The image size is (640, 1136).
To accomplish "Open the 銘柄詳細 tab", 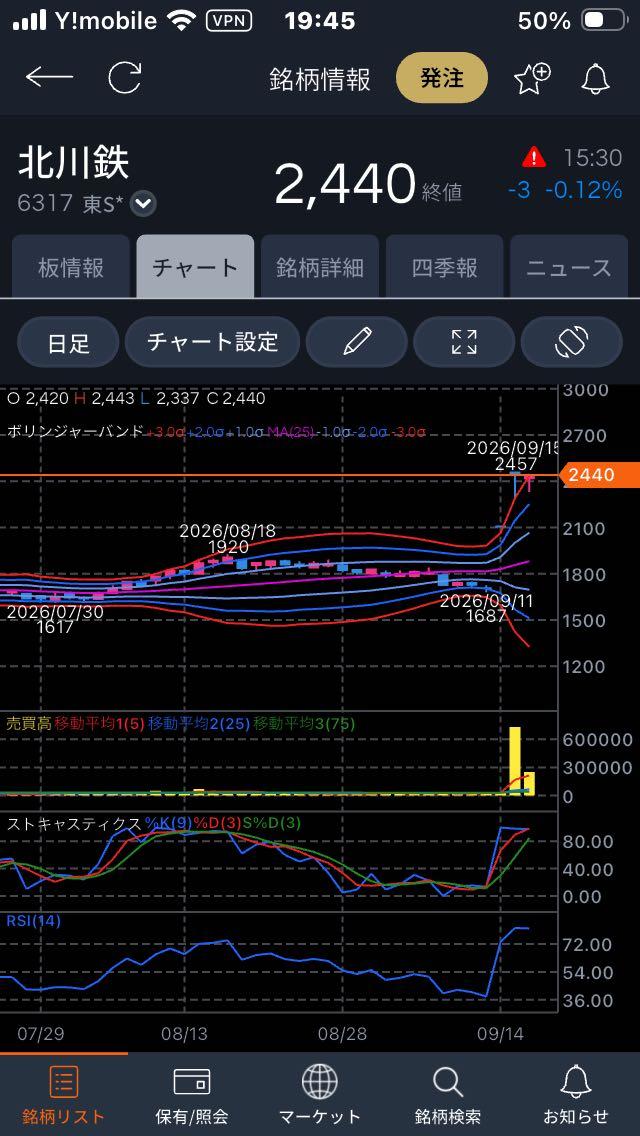I will pos(320,267).
